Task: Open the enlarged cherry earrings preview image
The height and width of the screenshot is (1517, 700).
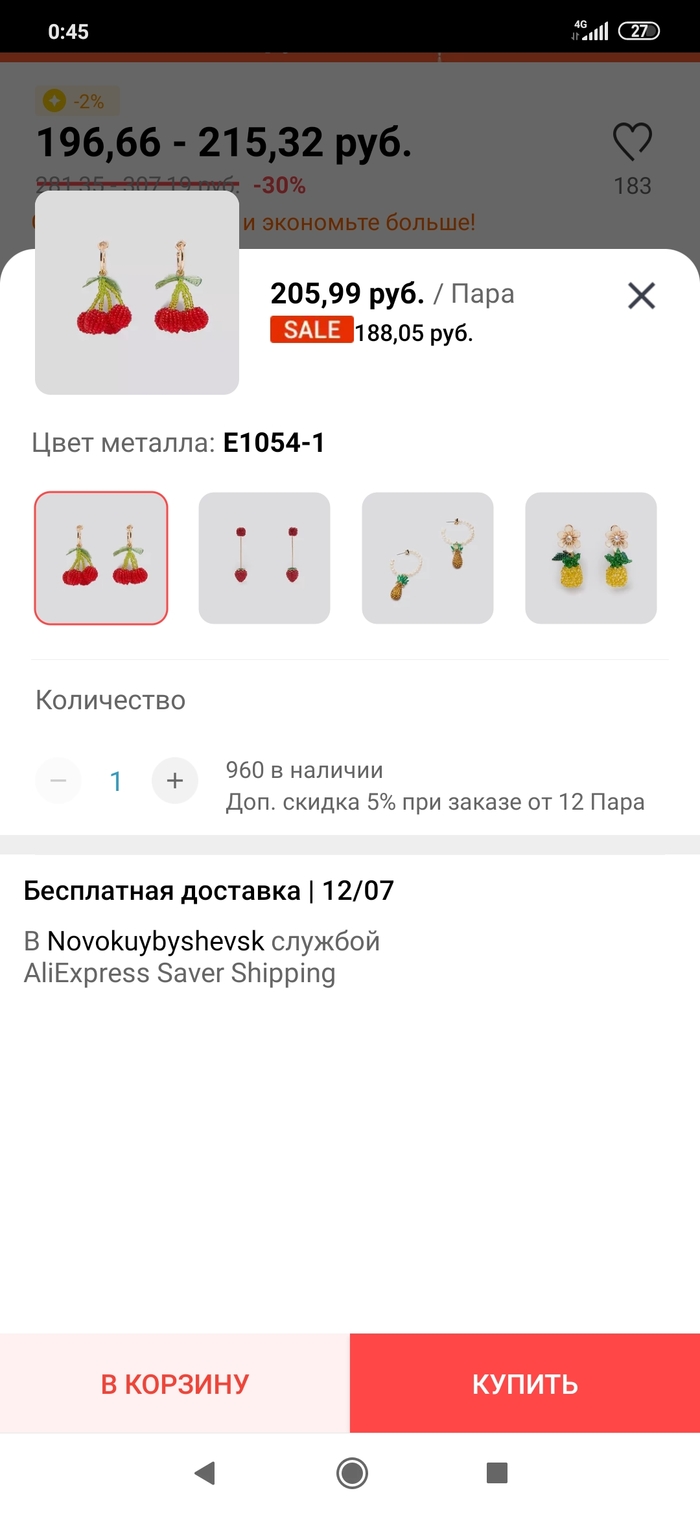Action: tap(137, 292)
